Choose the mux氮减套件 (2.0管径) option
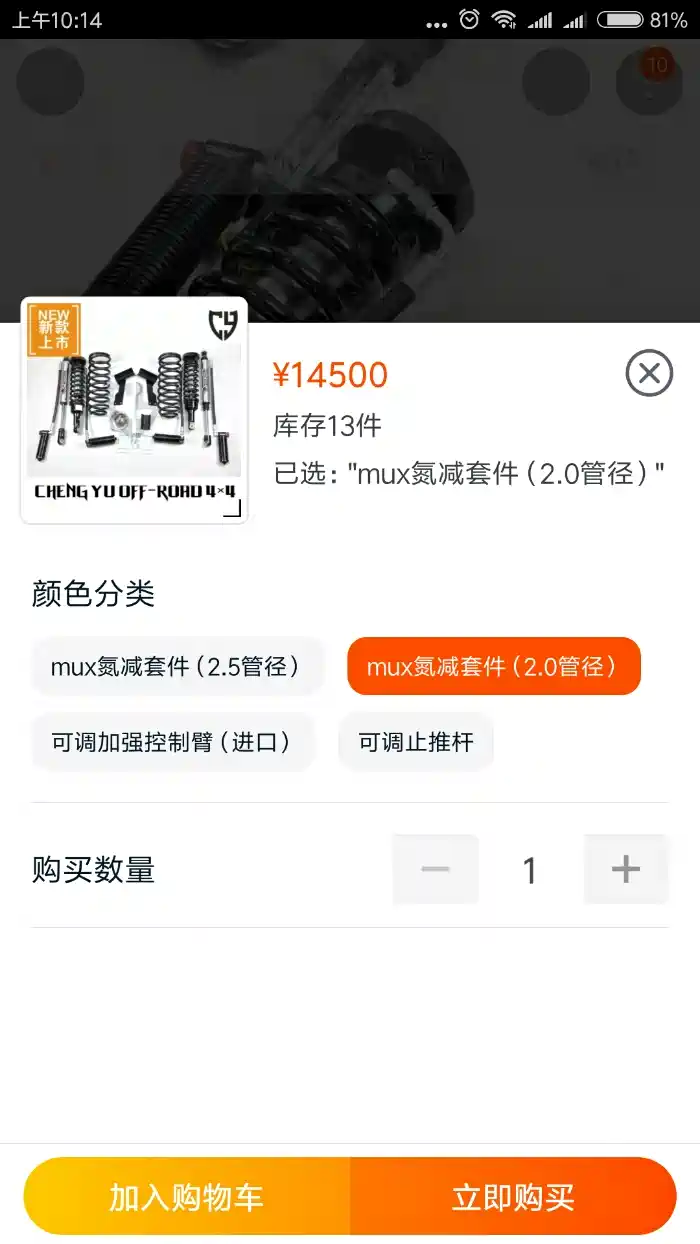700x1244 pixels. coord(493,666)
